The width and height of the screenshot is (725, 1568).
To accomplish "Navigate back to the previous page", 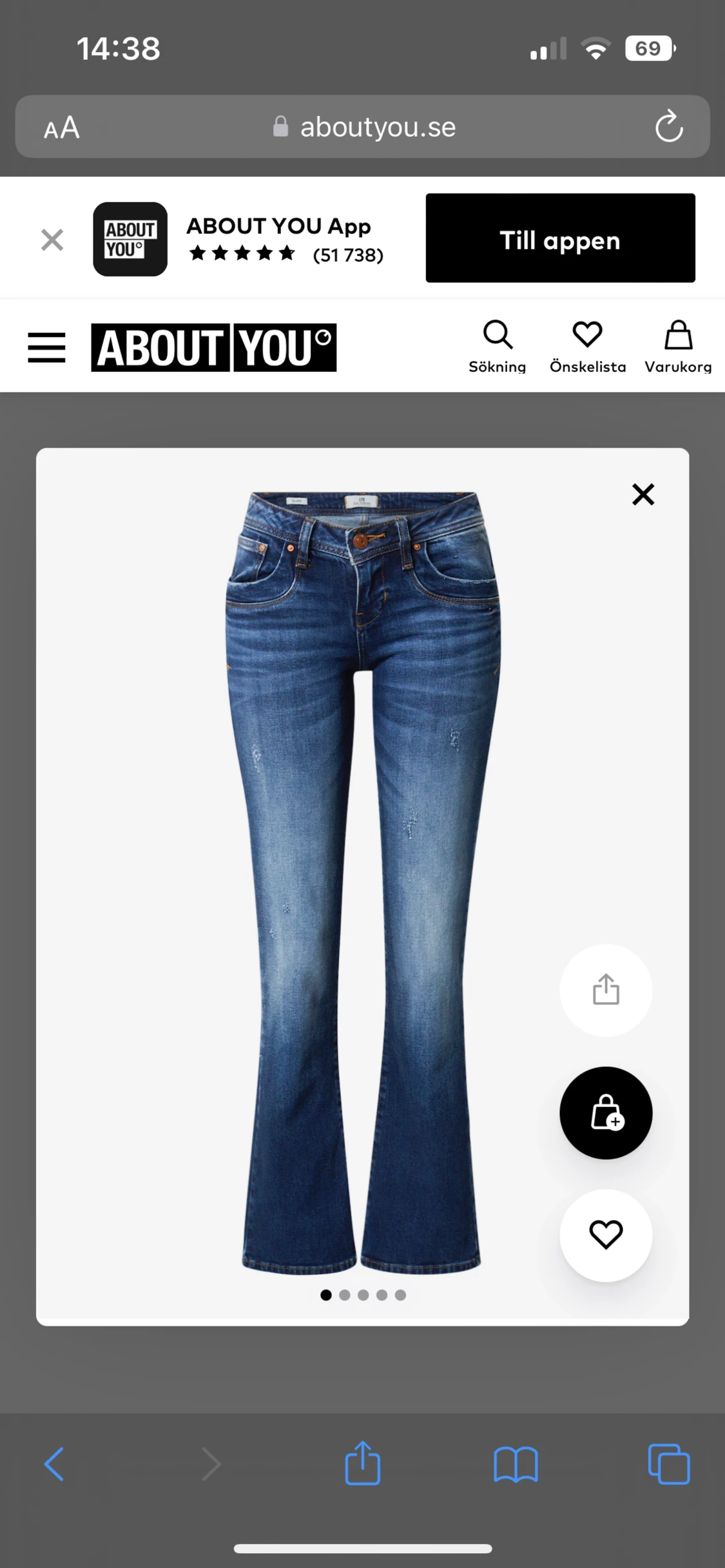I will pos(54,1463).
